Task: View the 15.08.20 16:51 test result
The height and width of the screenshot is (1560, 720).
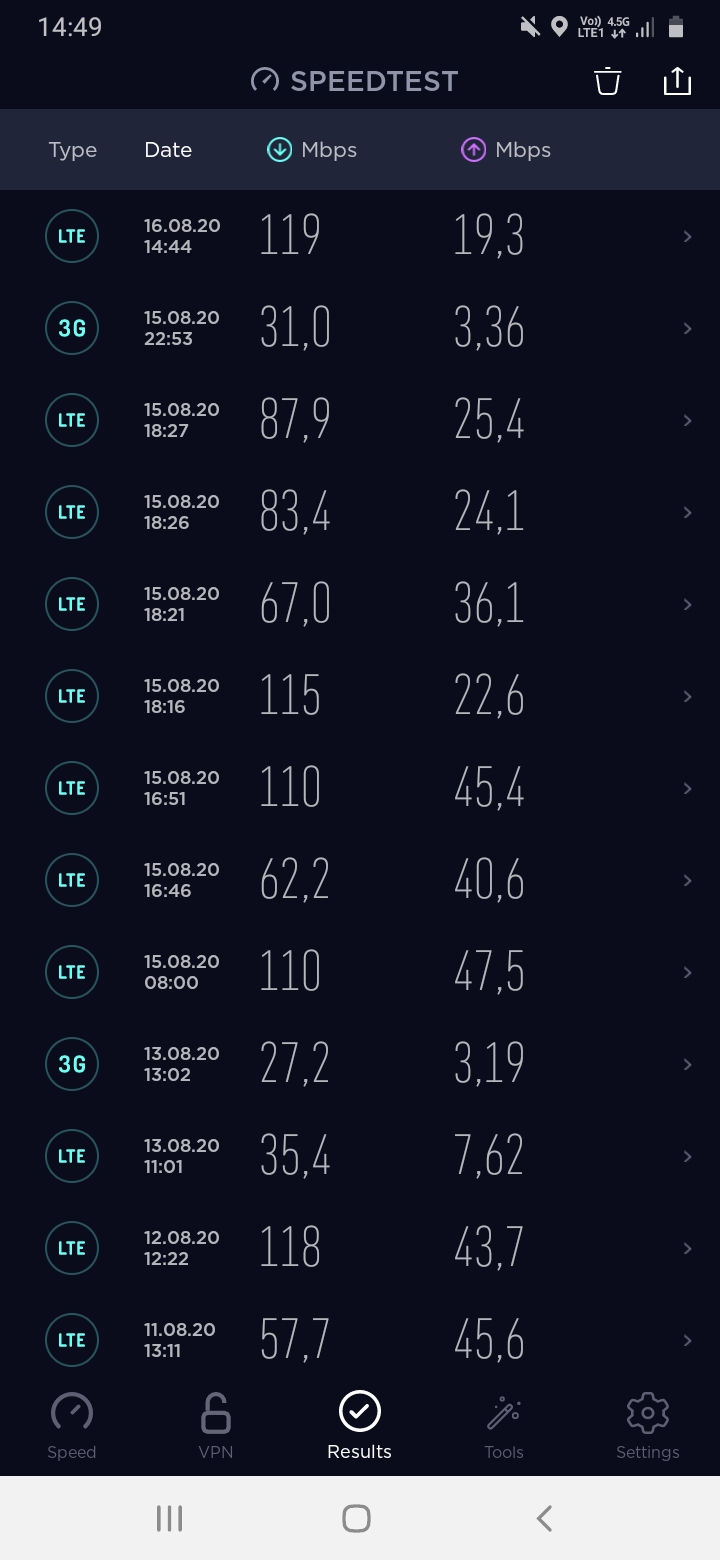Action: [x=360, y=788]
